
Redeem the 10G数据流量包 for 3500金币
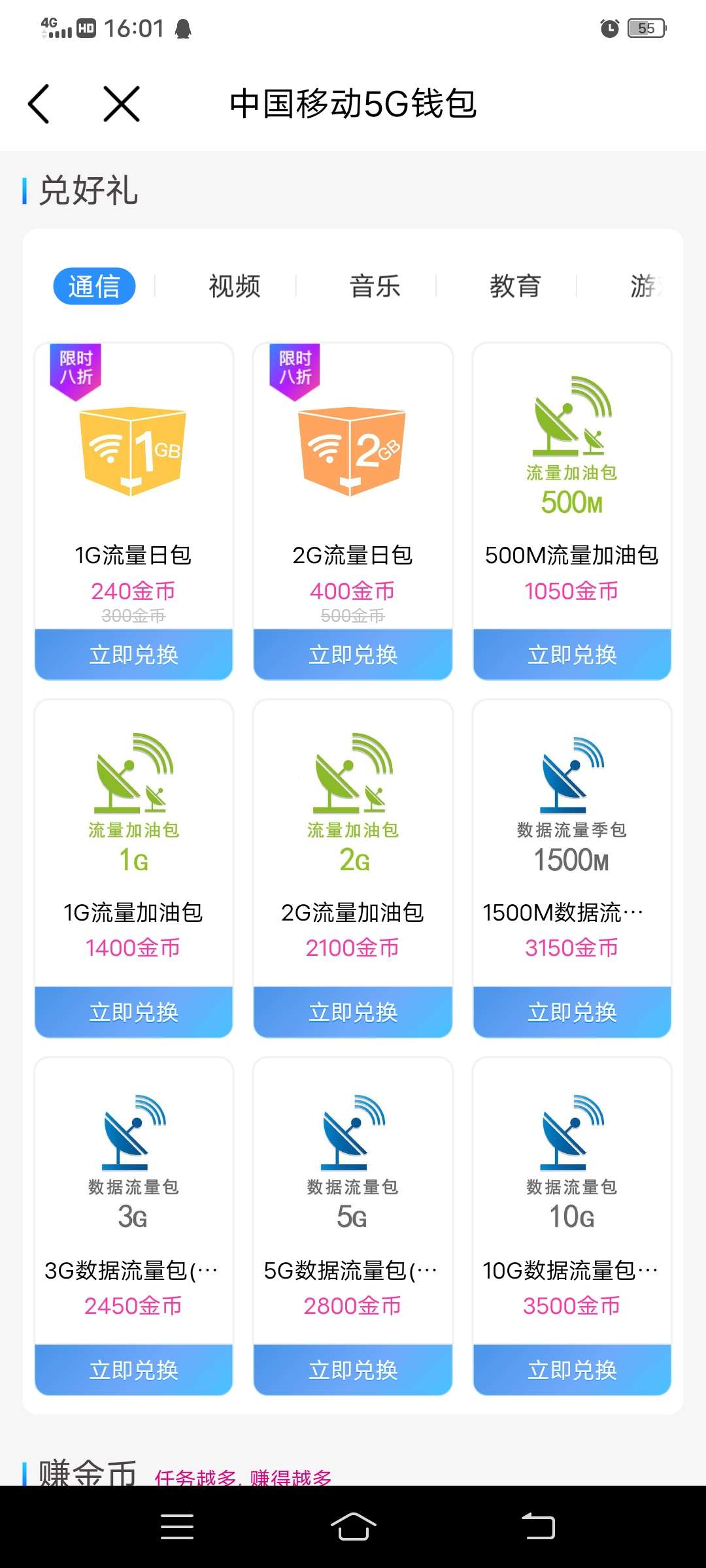572,1370
